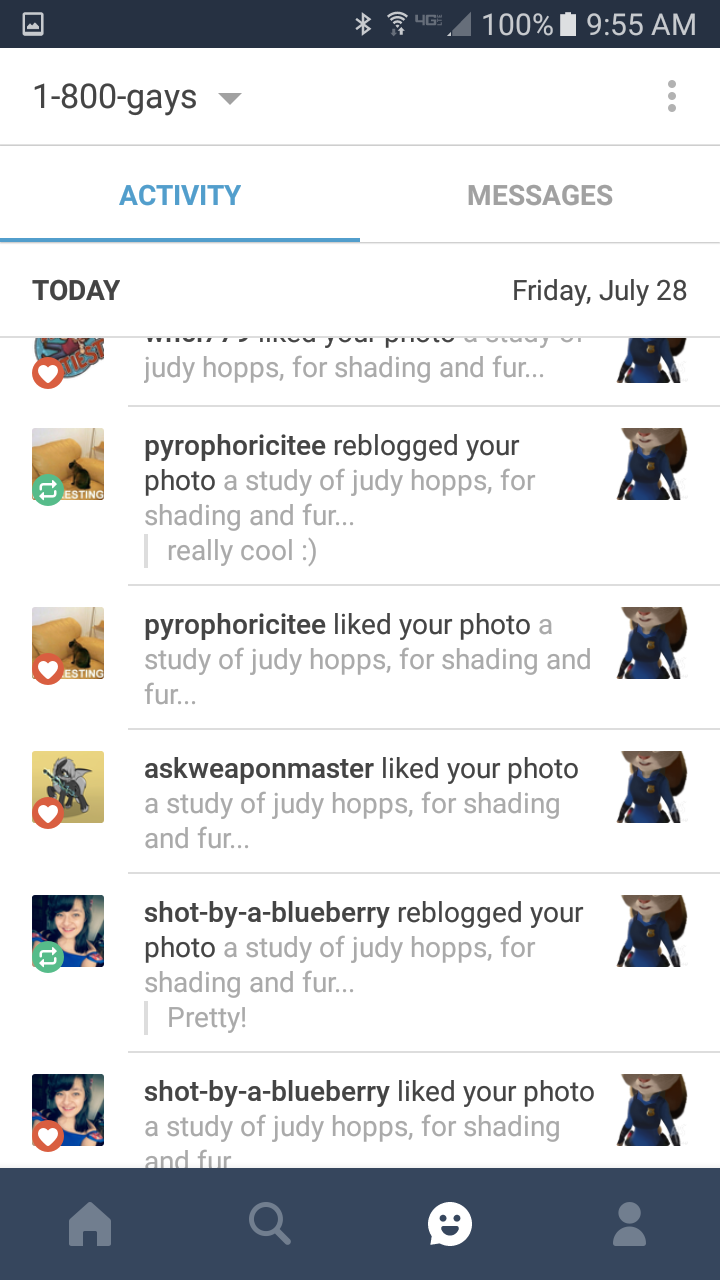Image resolution: width=720 pixels, height=1280 pixels.
Task: View askweaponmaster's like notification
Action: click(x=360, y=803)
